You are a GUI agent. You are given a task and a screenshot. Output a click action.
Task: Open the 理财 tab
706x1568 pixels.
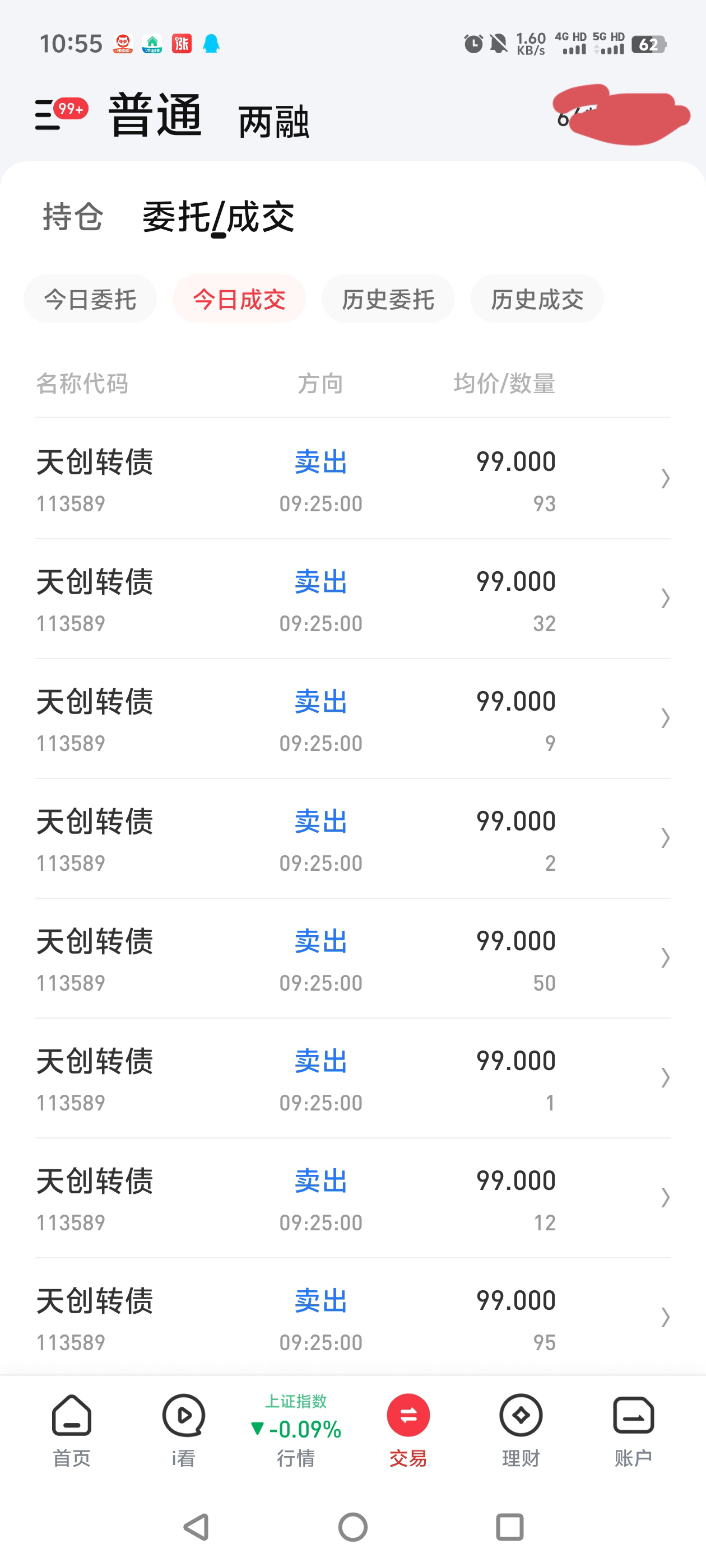(x=521, y=1429)
